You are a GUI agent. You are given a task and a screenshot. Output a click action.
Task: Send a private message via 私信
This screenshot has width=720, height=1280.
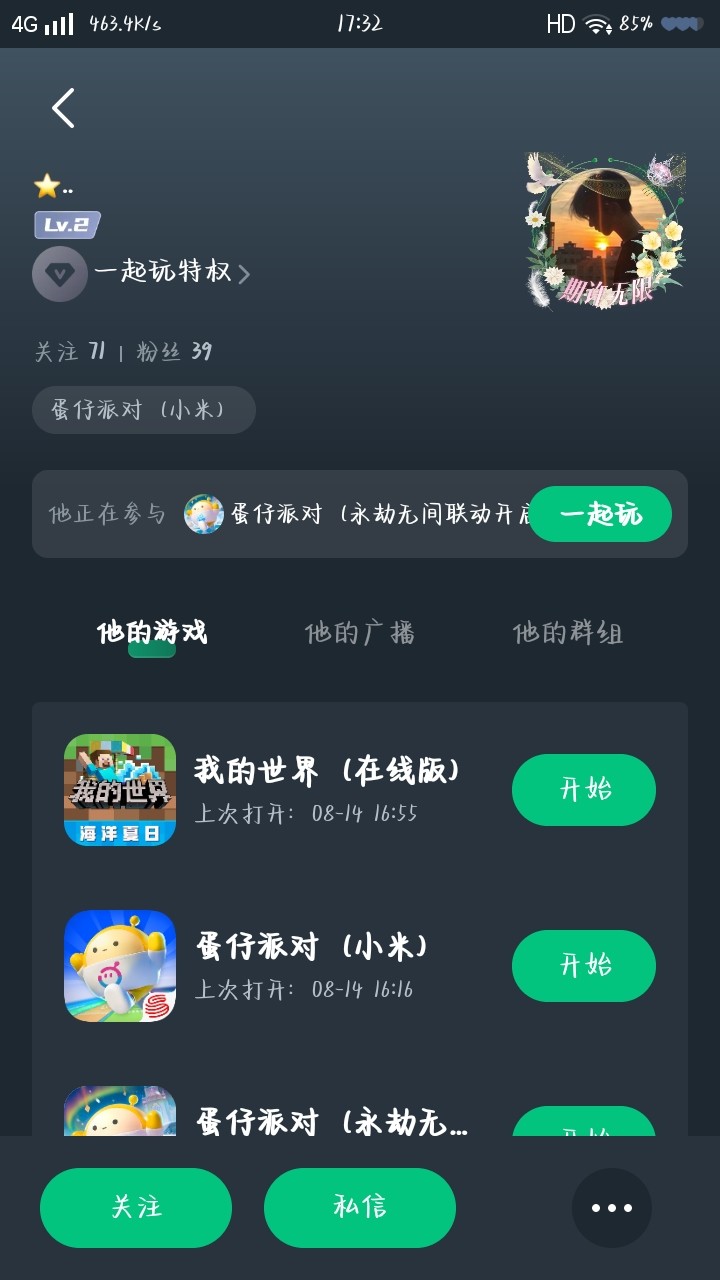360,1208
